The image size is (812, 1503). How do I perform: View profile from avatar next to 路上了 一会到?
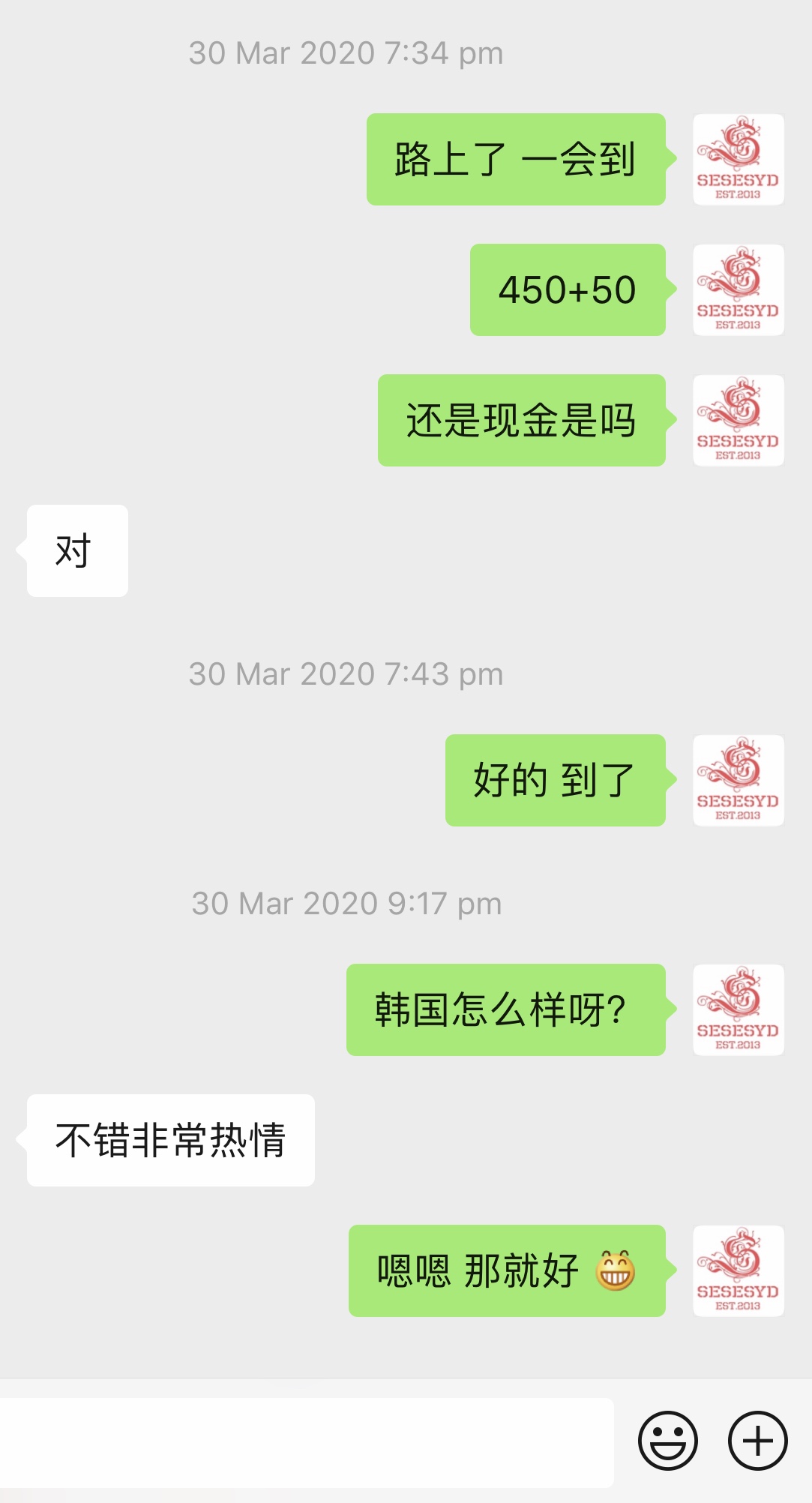(x=738, y=160)
